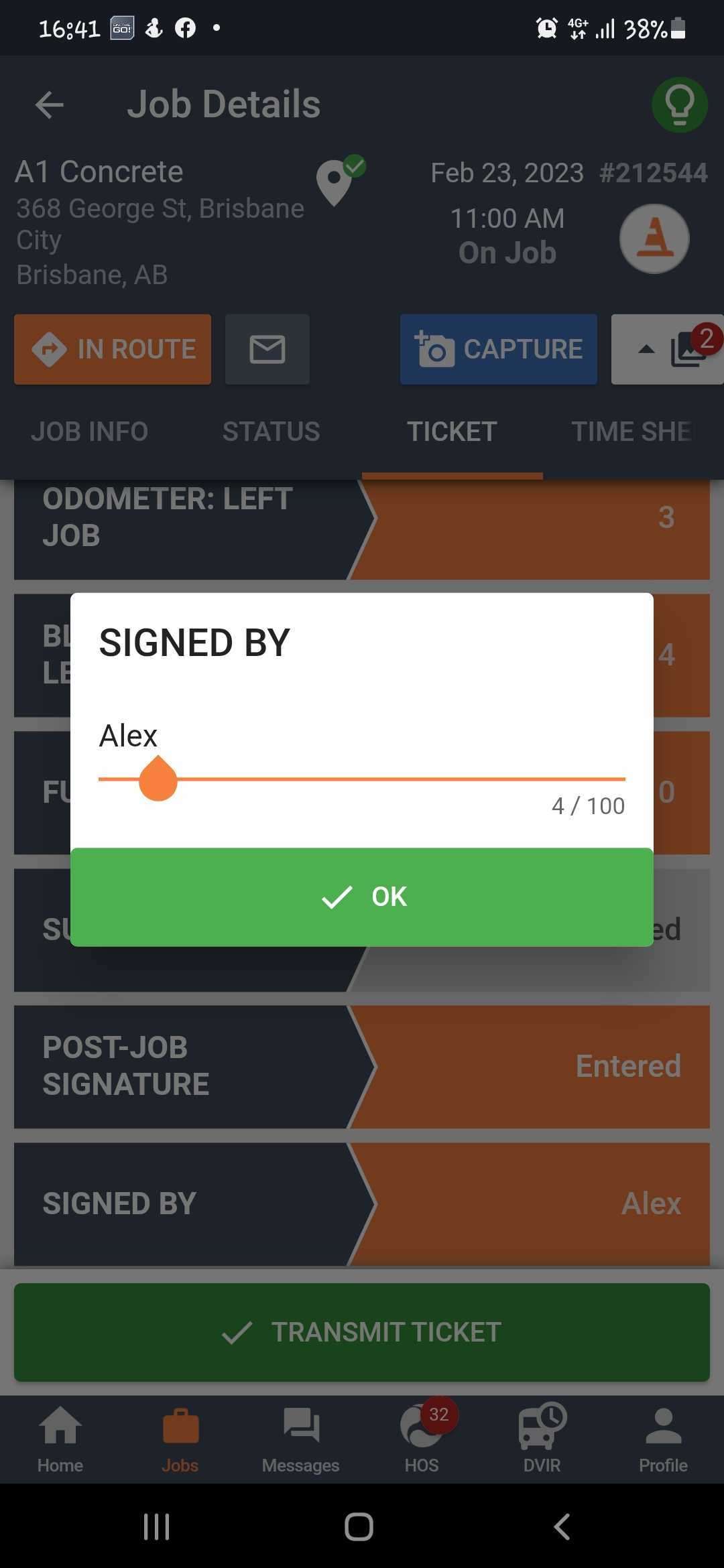Transmit the ticket
Viewport: 724px width, 1568px height.
362,1332
